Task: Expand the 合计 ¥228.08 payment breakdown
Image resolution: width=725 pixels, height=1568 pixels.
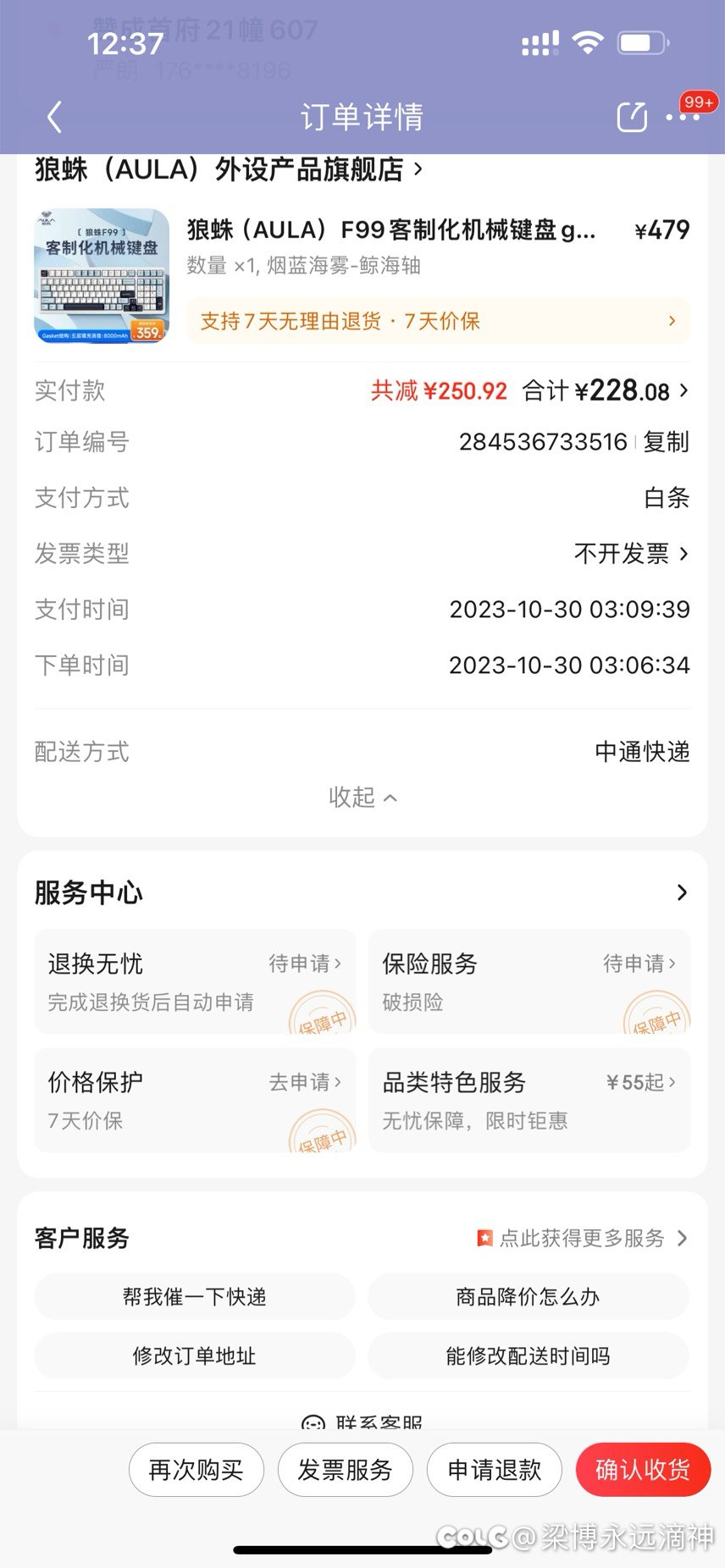Action: [605, 390]
